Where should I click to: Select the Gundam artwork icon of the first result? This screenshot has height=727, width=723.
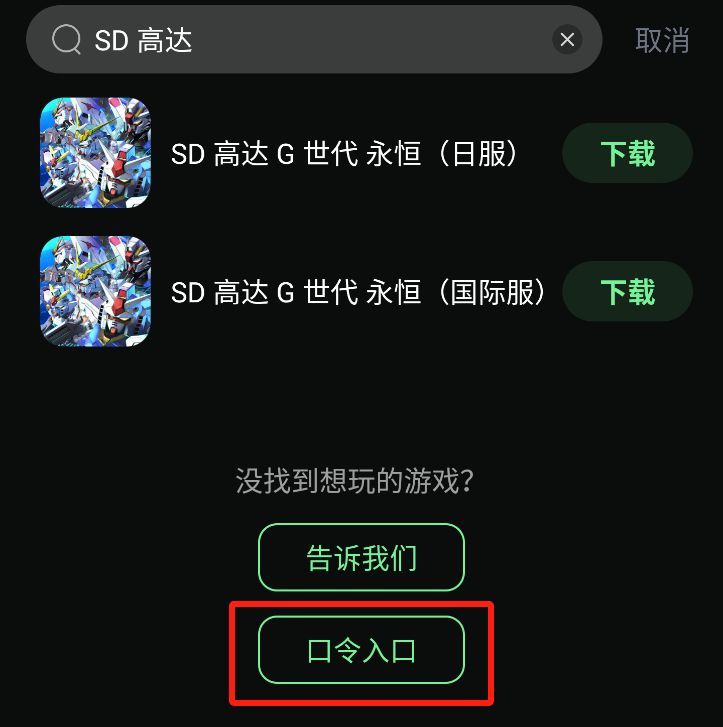[95, 152]
